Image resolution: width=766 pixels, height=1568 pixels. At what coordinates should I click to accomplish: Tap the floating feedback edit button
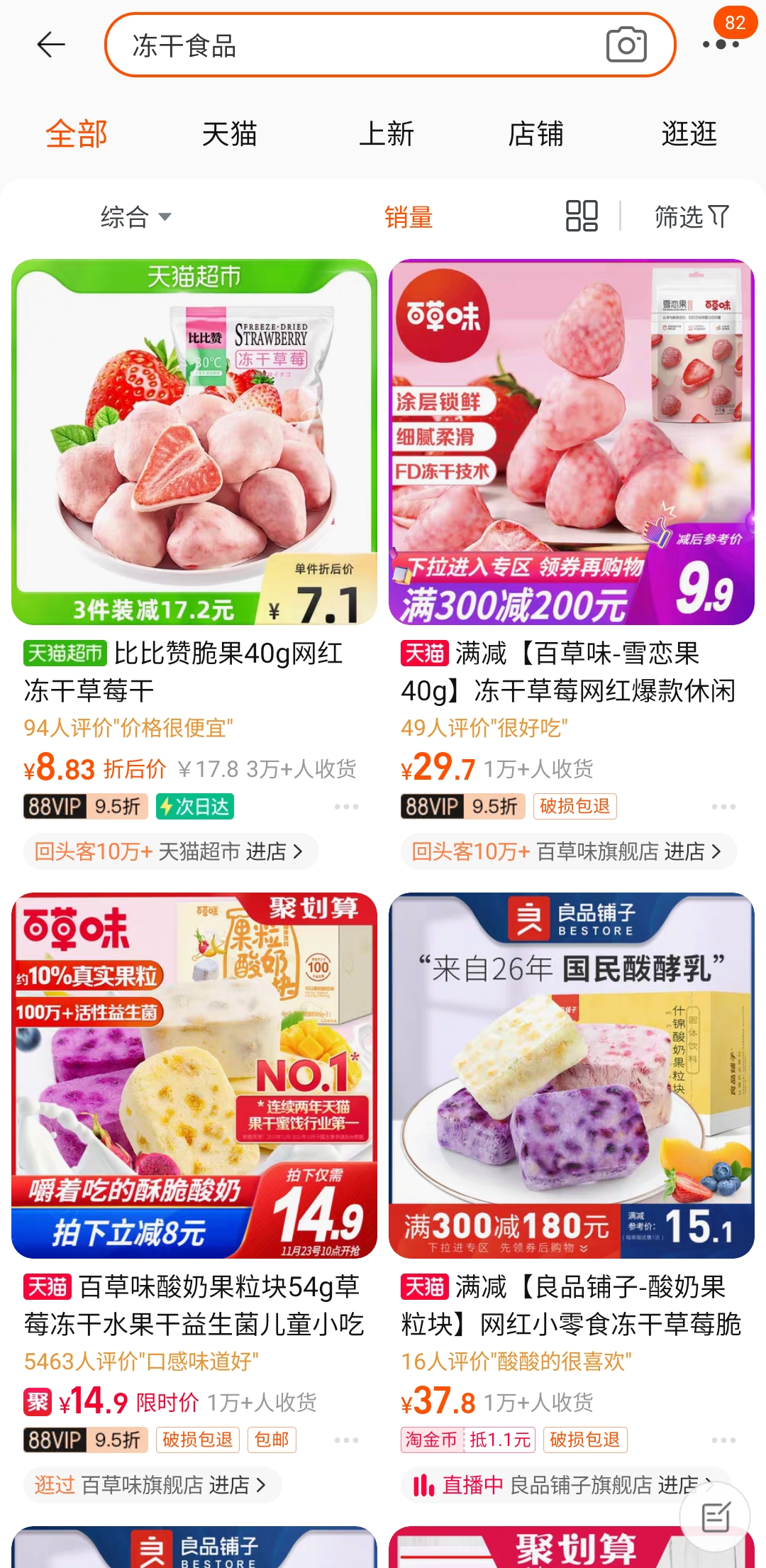click(715, 1517)
